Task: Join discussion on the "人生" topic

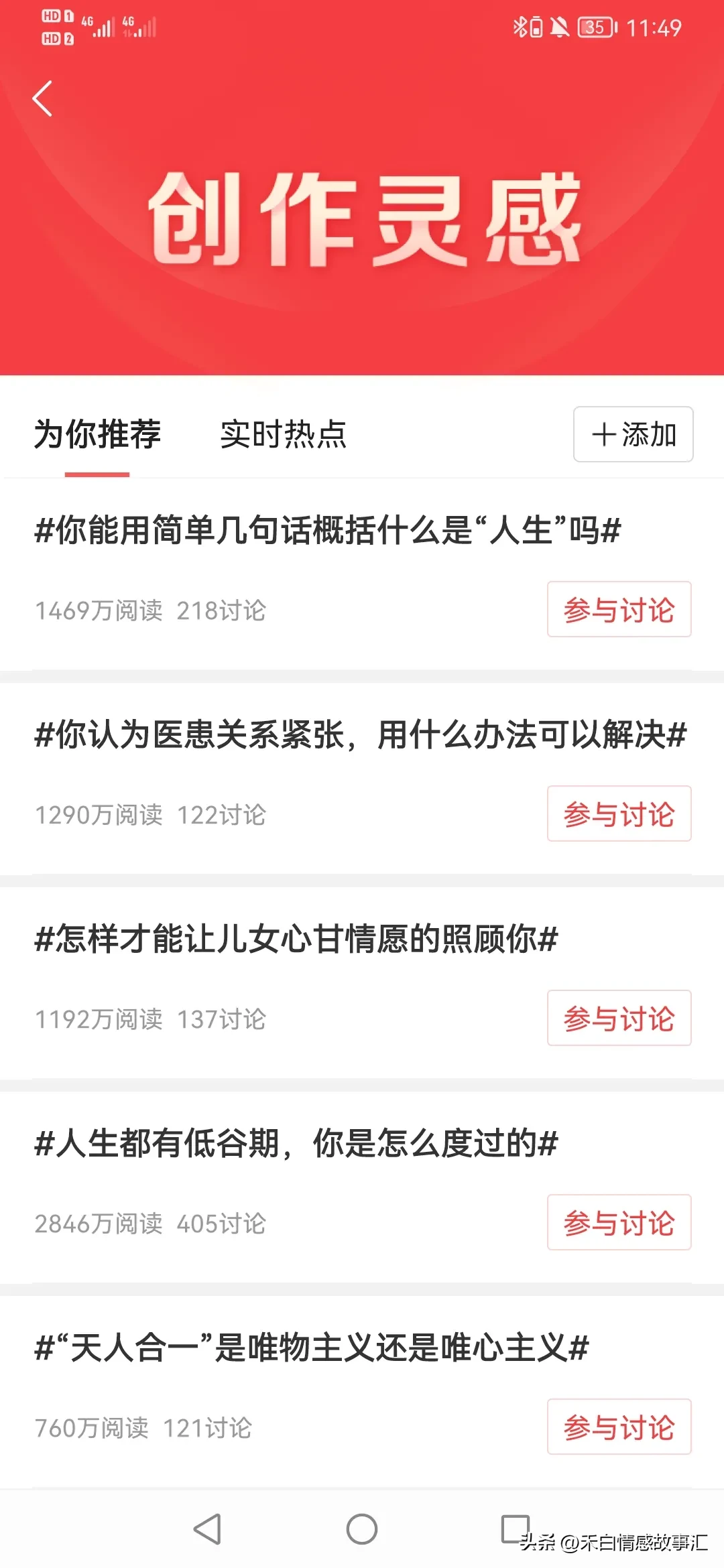Action: click(x=619, y=609)
